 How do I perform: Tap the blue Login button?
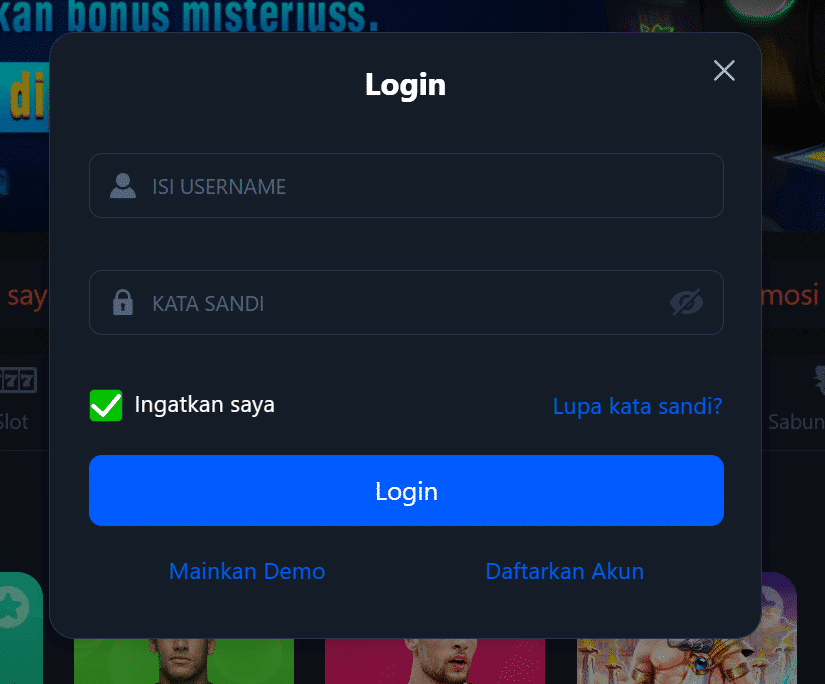406,491
